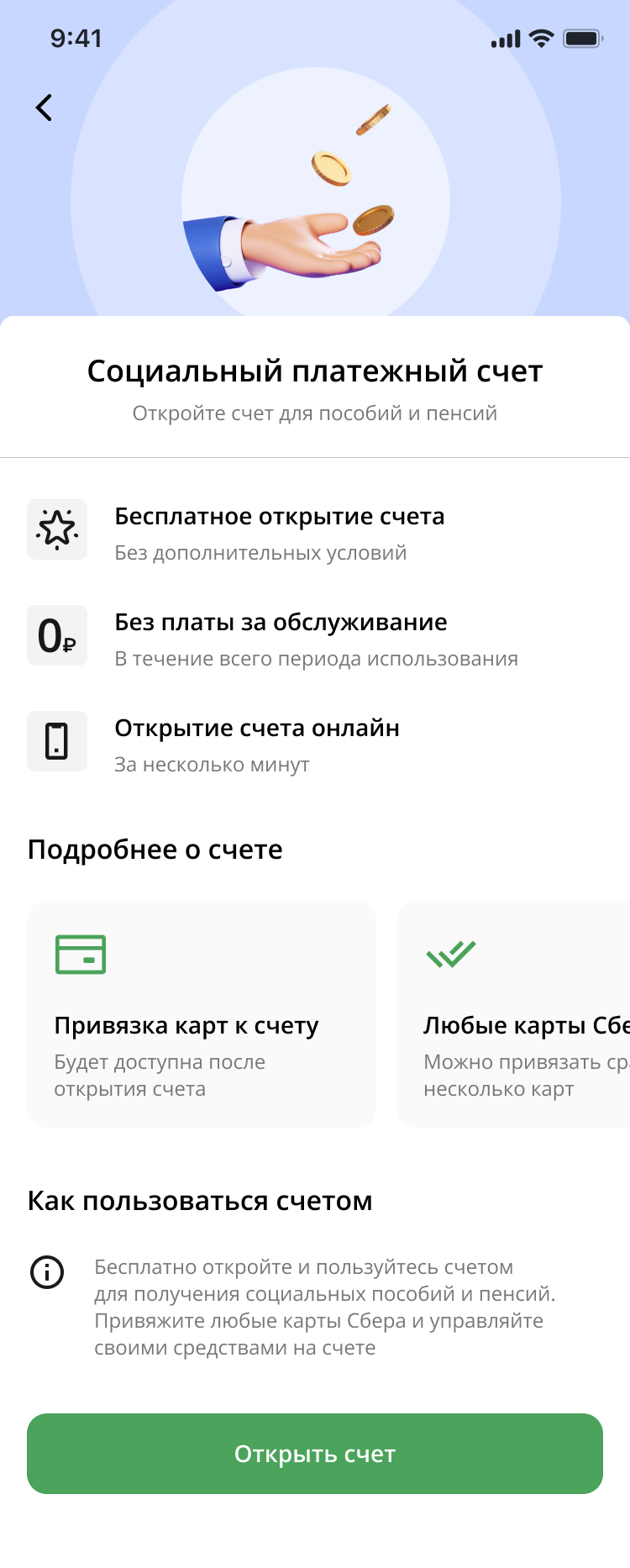630x1568 pixels.
Task: Go back using the top-left arrow
Action: (44, 108)
